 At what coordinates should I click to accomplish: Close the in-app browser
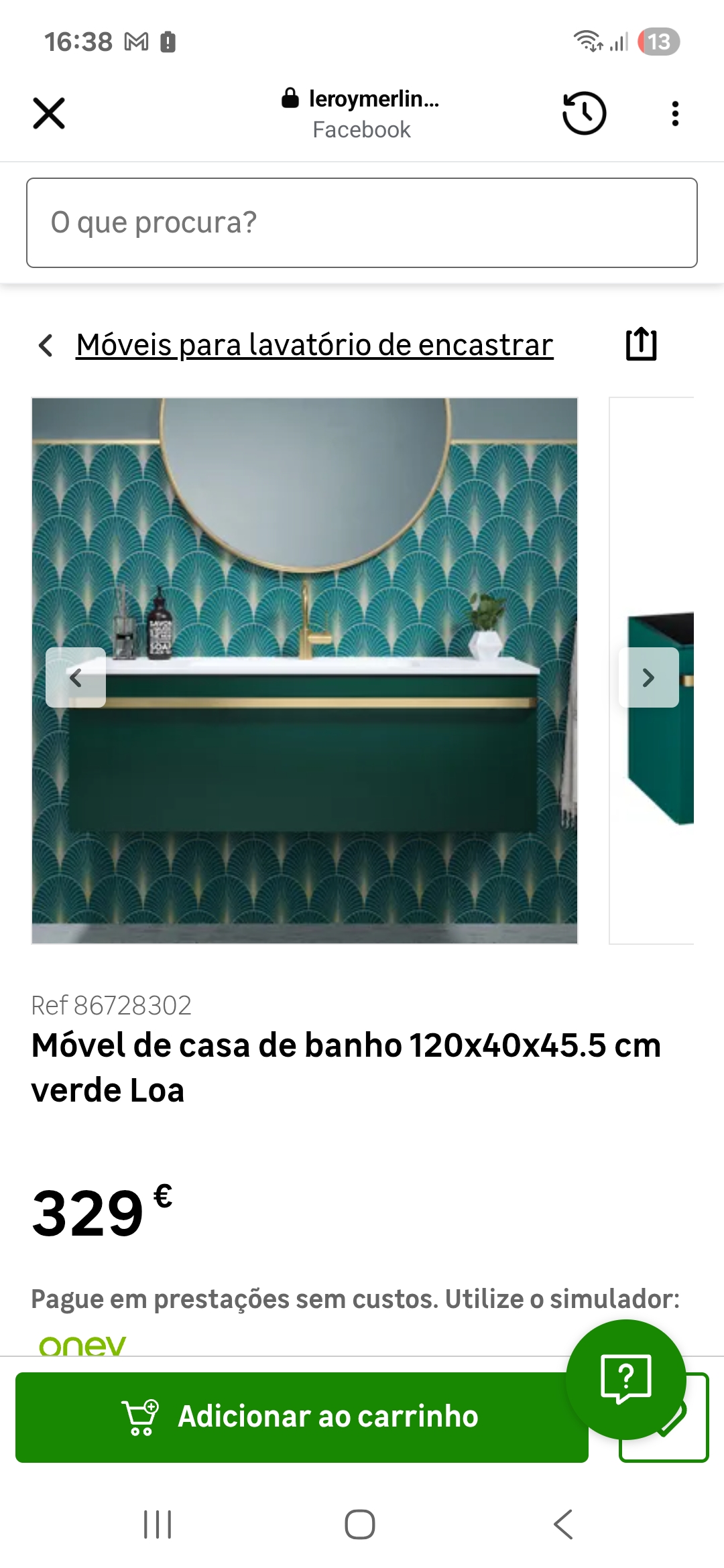coord(49,113)
